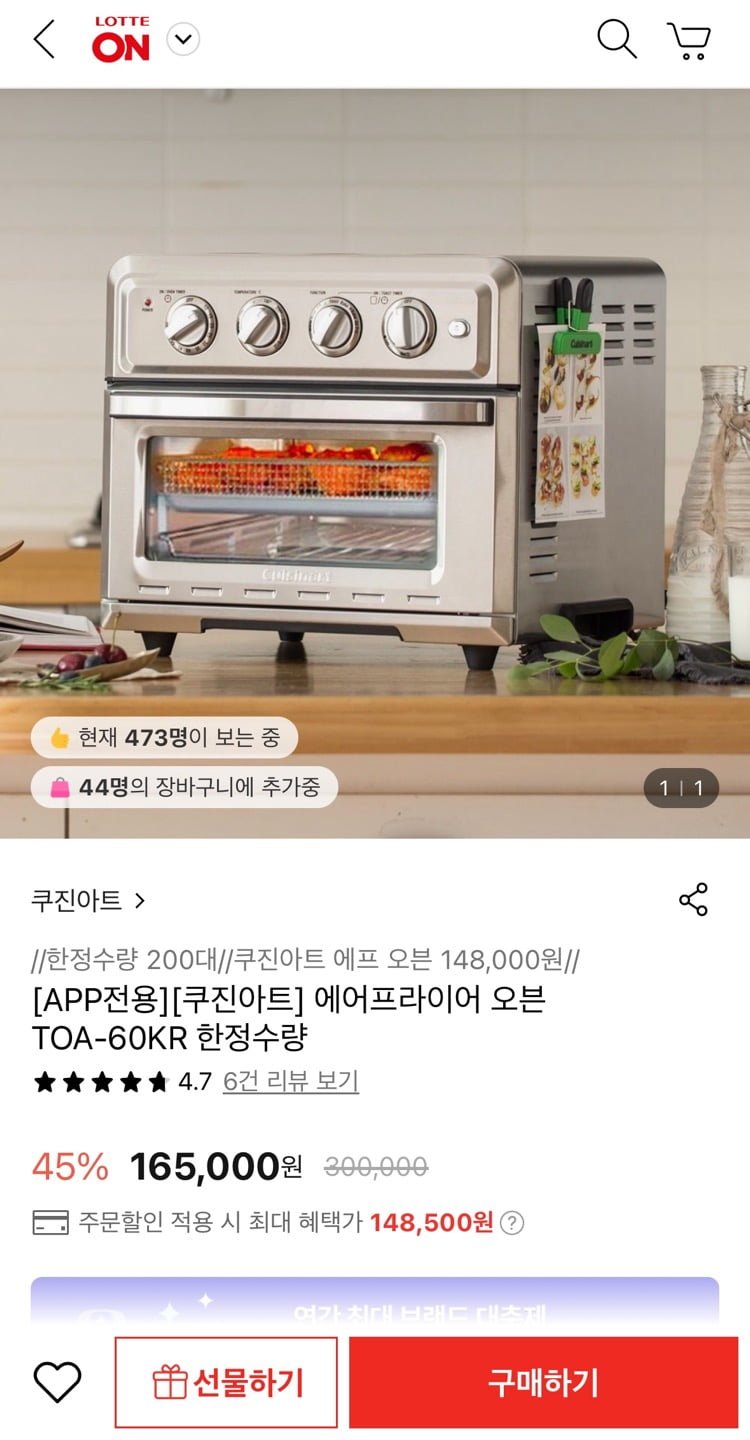The height and width of the screenshot is (1440, 750).
Task: View the 6건 리뷰 보기 link
Action: (290, 1081)
